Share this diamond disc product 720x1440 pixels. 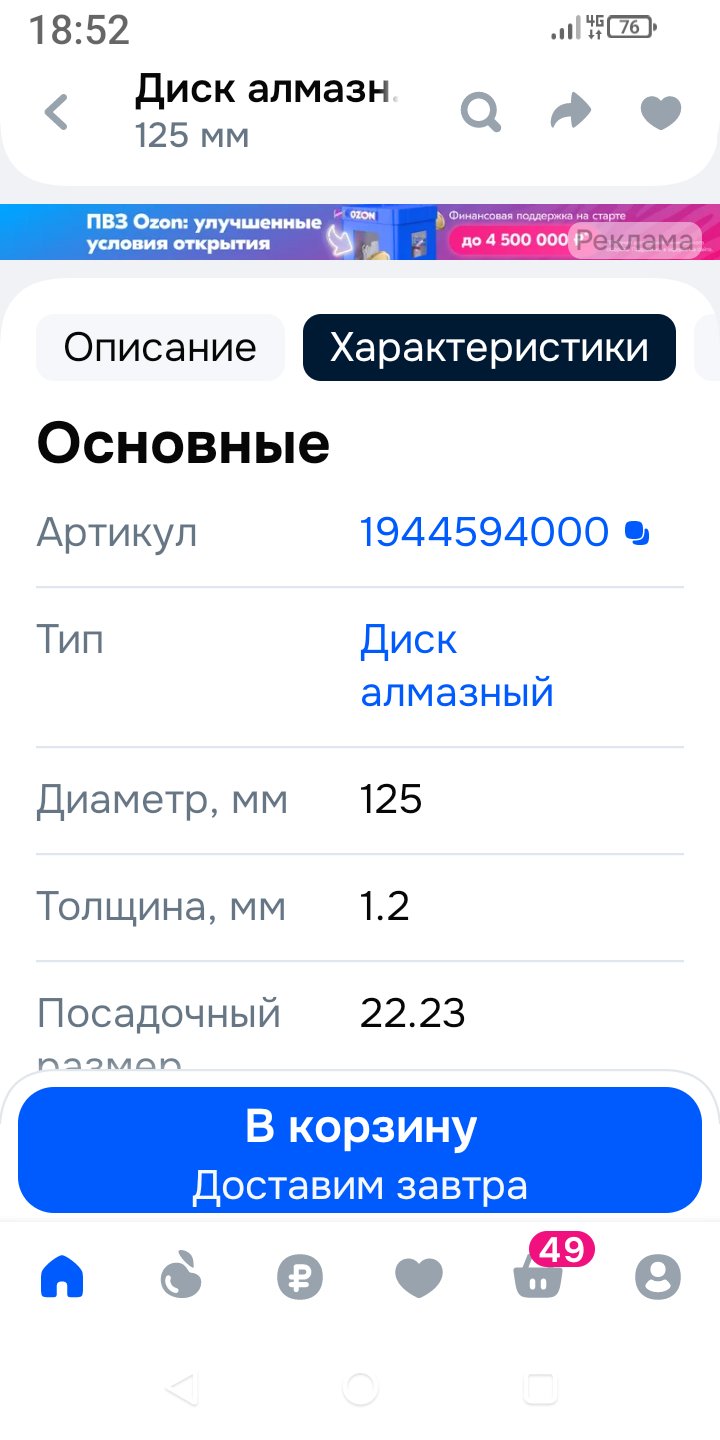(571, 112)
